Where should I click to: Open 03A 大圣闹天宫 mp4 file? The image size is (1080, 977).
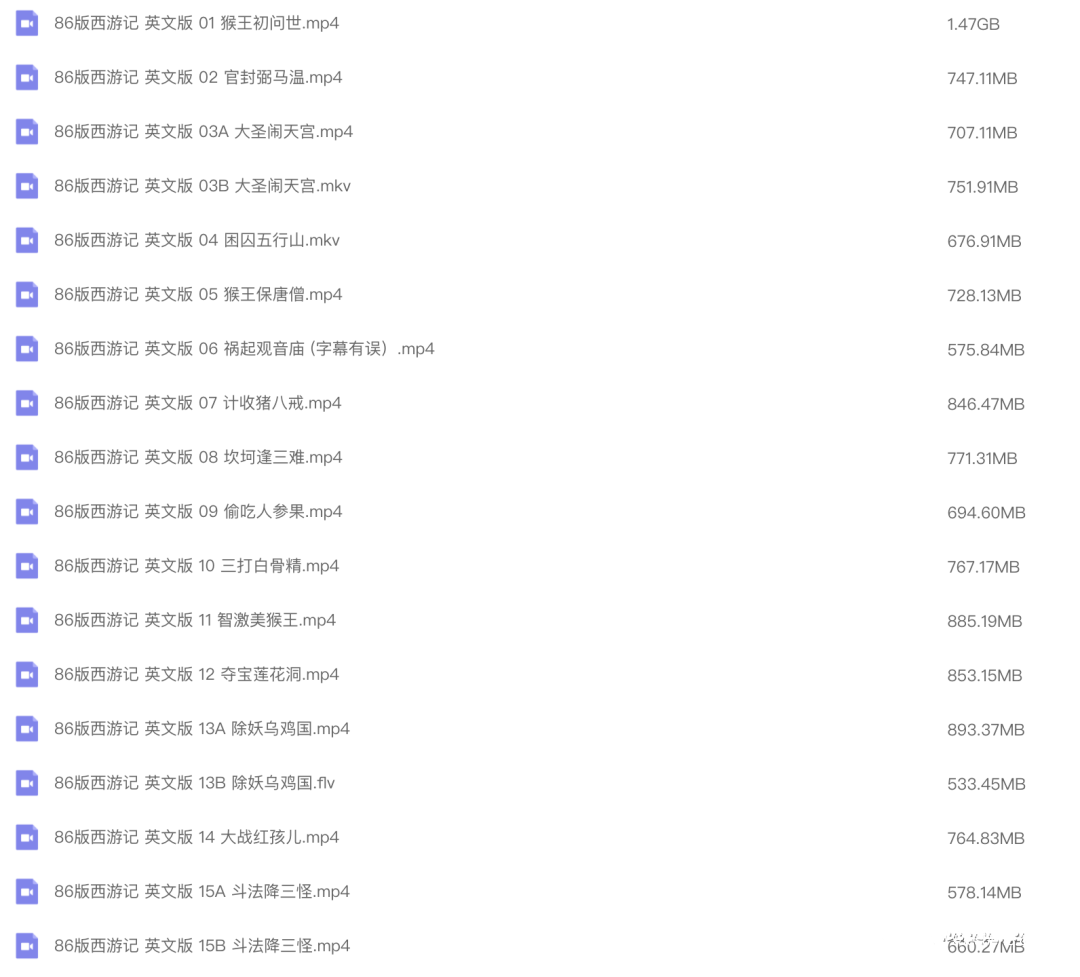coord(203,132)
